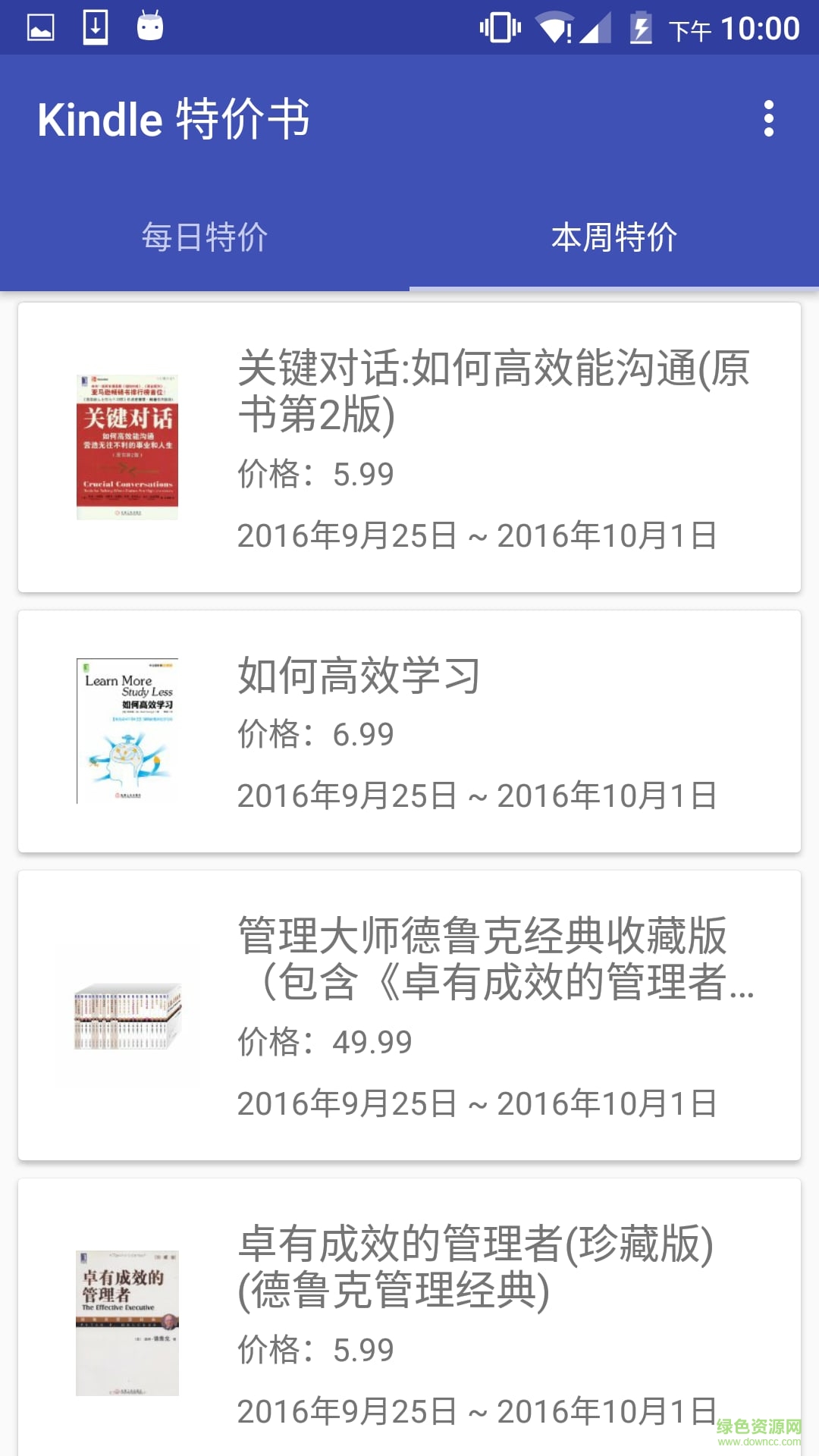This screenshot has height=1456, width=819.
Task: Click the cellular signal strength icon
Action: pyautogui.click(x=596, y=27)
